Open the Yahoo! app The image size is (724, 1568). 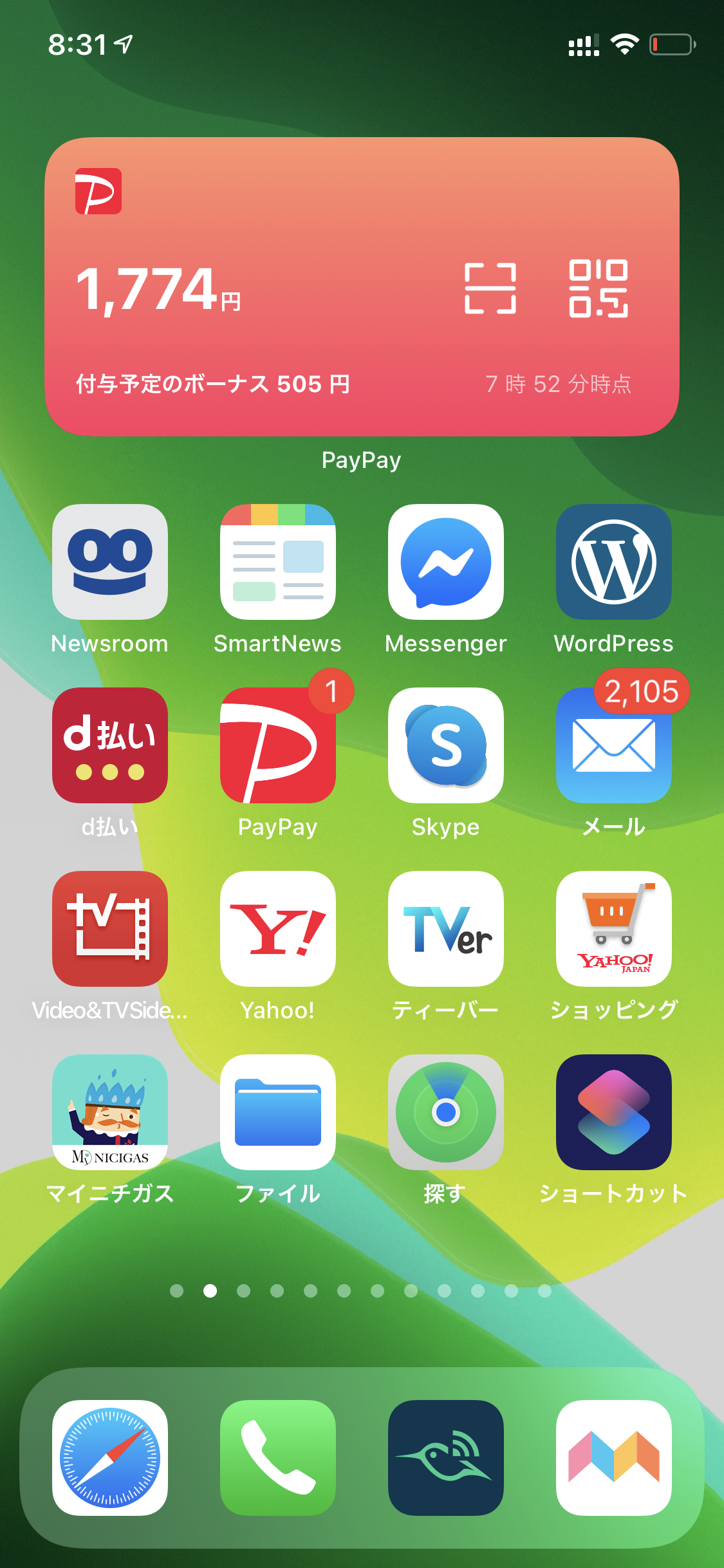point(278,929)
